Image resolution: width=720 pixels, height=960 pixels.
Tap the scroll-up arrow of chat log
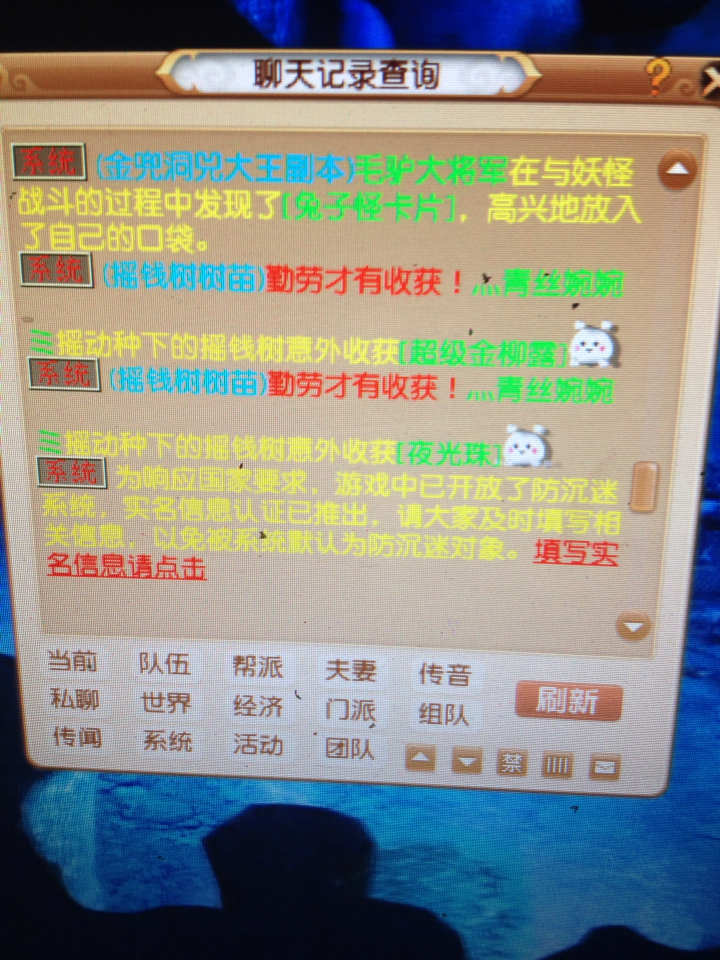[x=678, y=169]
